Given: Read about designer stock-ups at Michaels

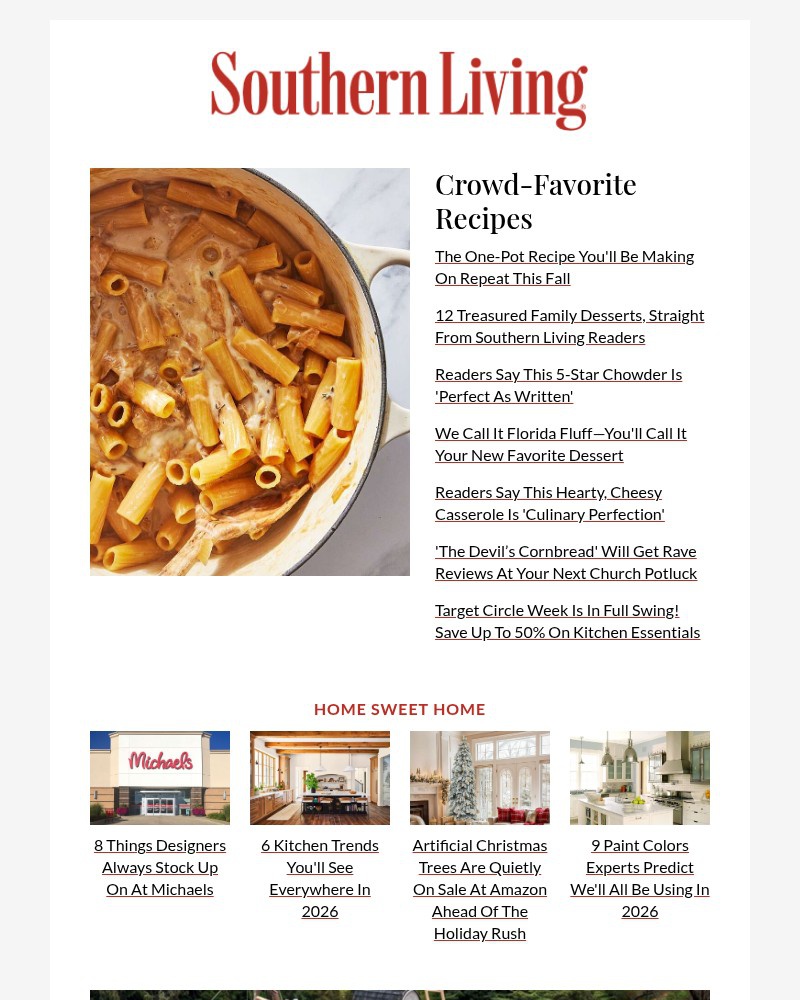Looking at the screenshot, I should 159,866.
